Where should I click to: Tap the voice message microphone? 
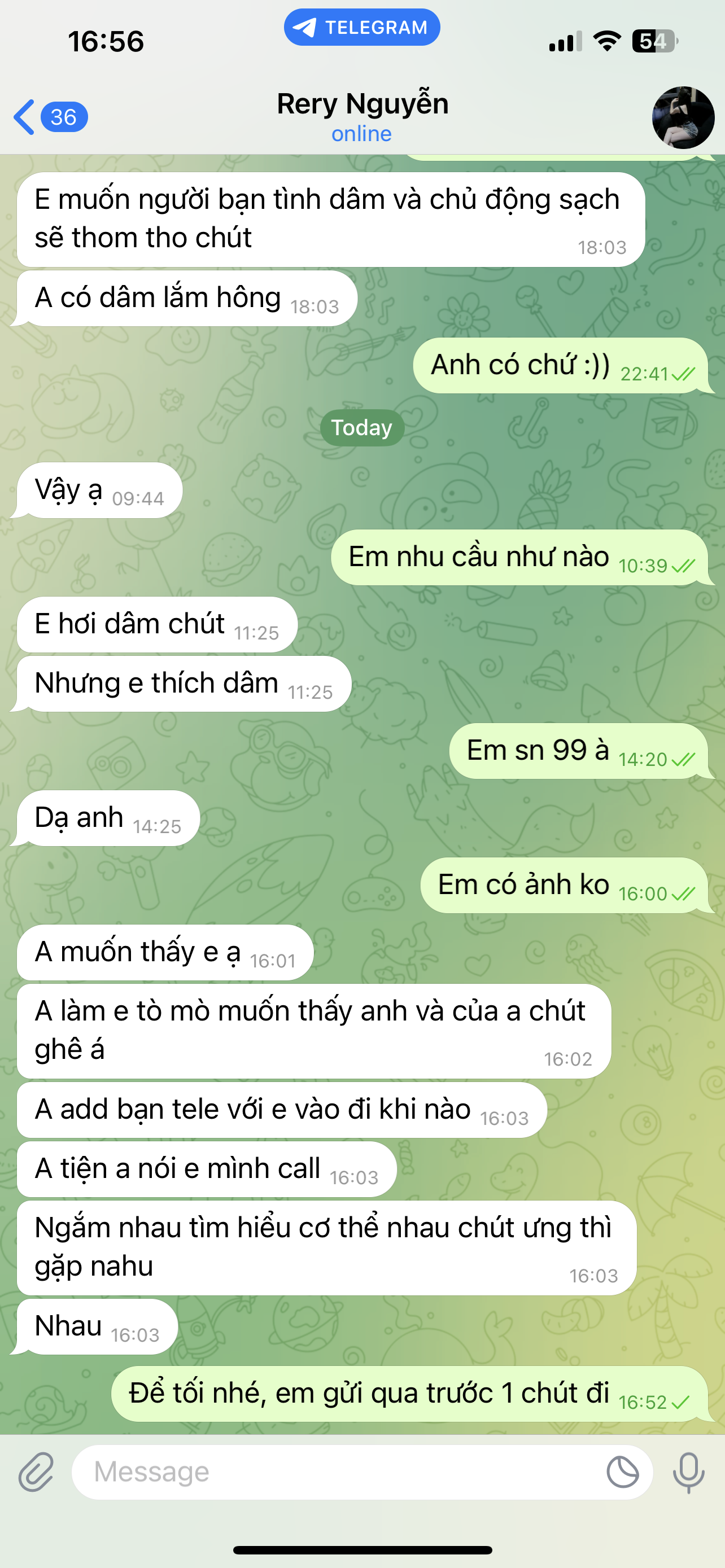click(x=688, y=1472)
